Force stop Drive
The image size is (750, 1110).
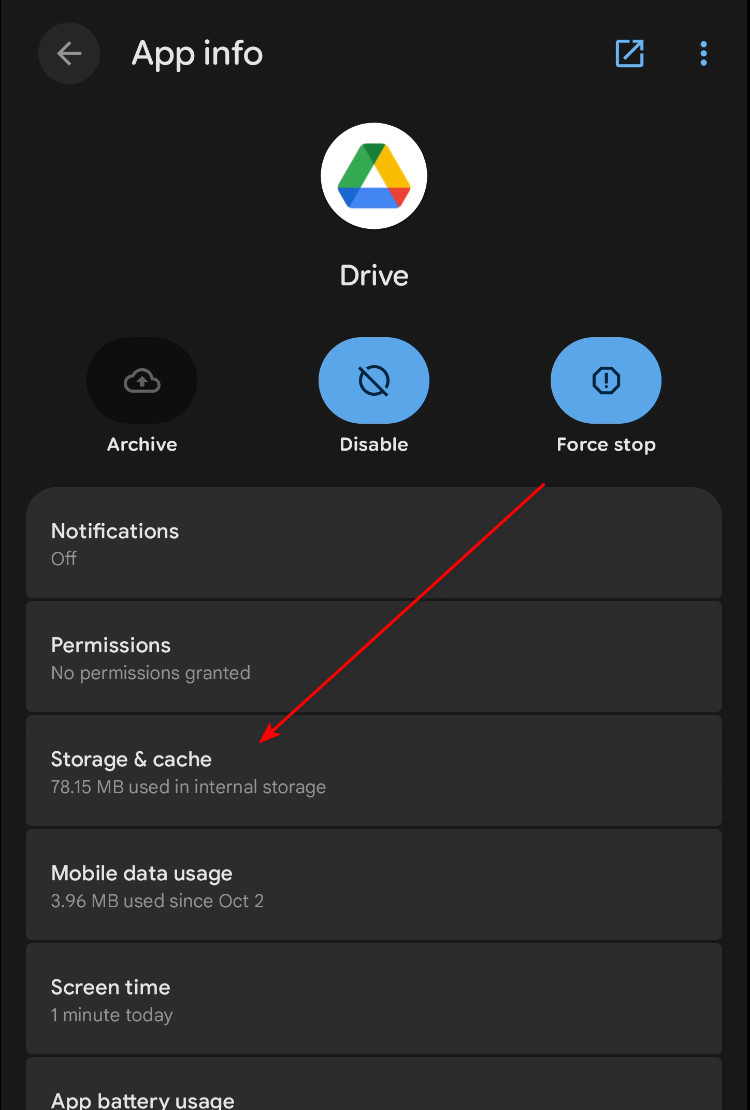pyautogui.click(x=606, y=381)
